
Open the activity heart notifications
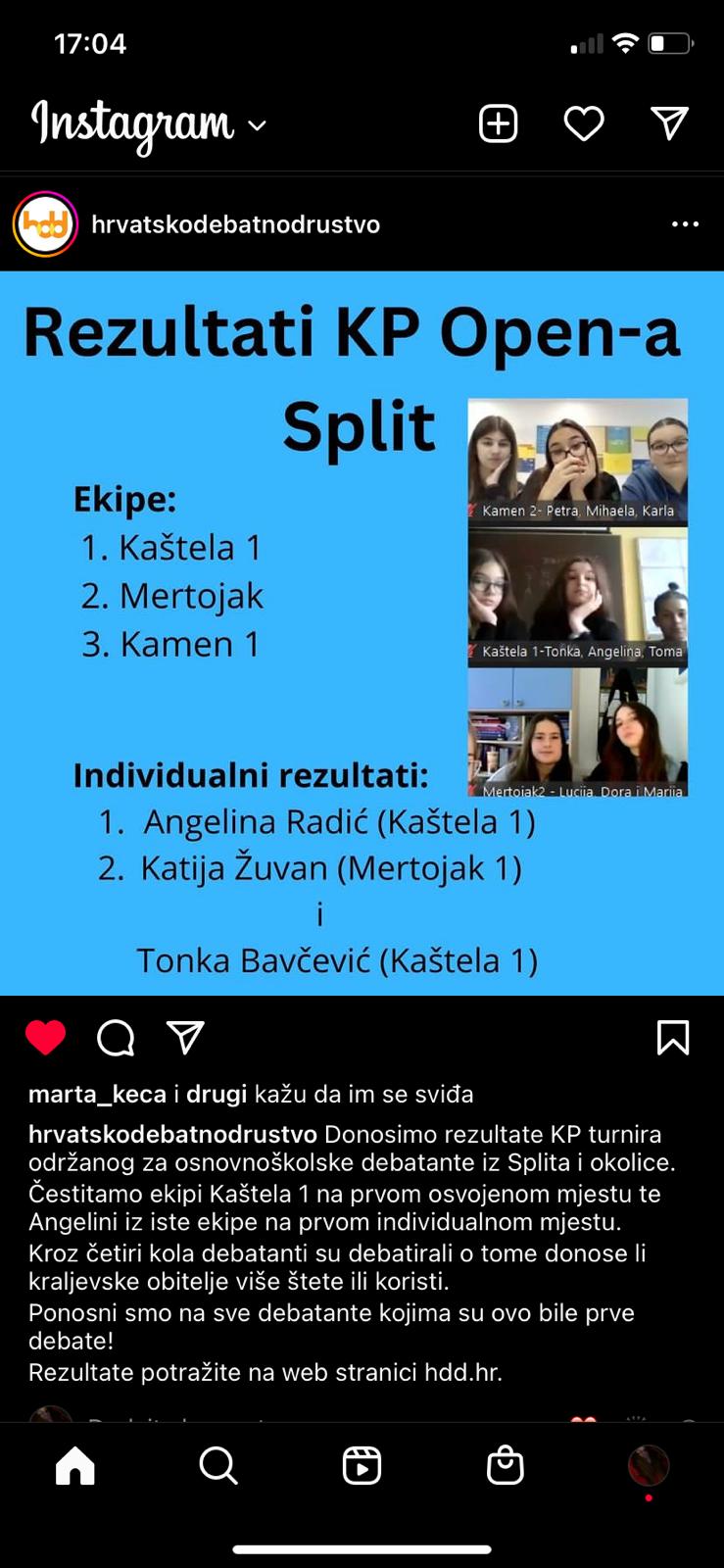coord(584,123)
